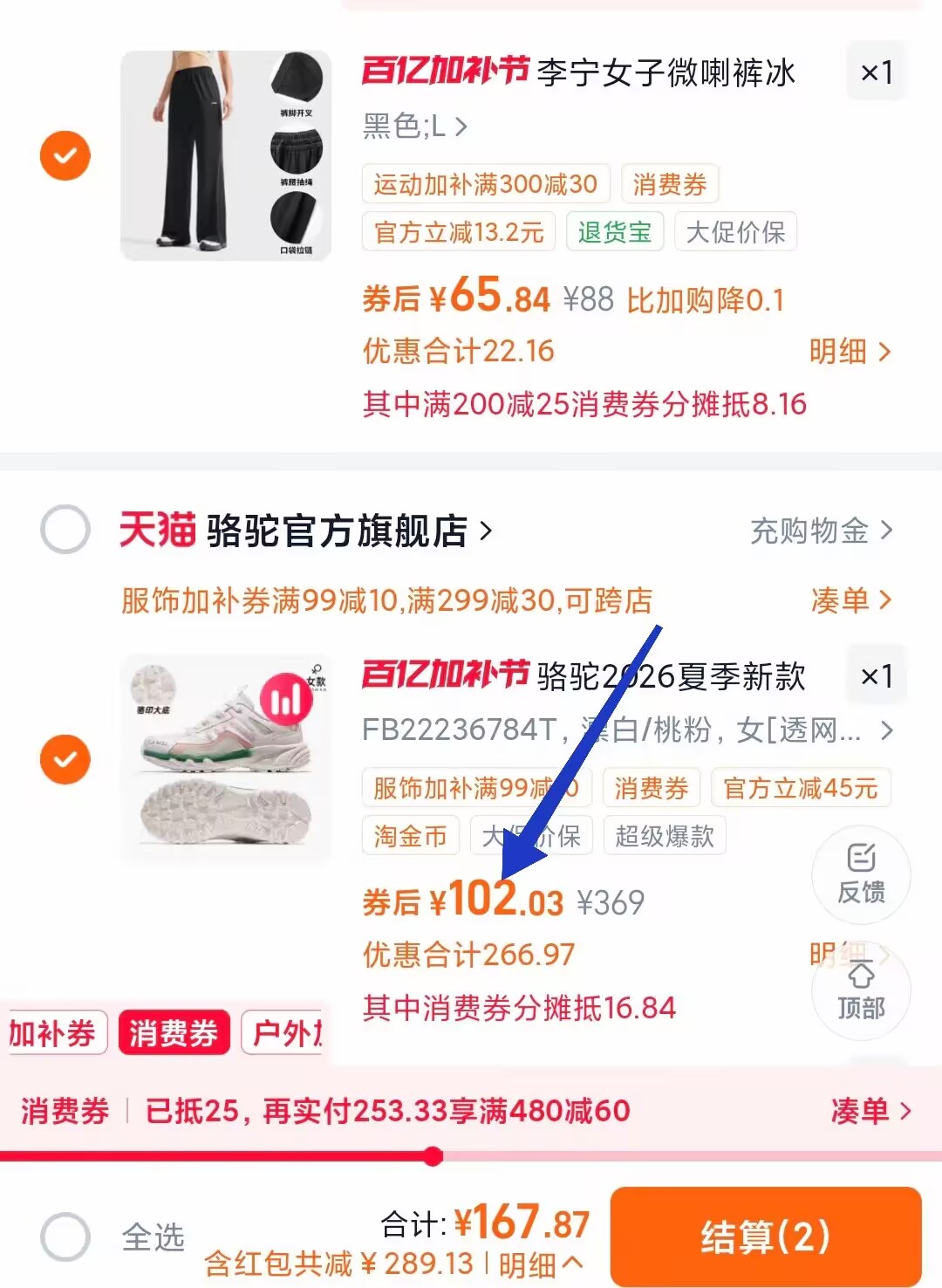The image size is (942, 1288).
Task: Select the 消费券 filter chip
Action: 174,1033
